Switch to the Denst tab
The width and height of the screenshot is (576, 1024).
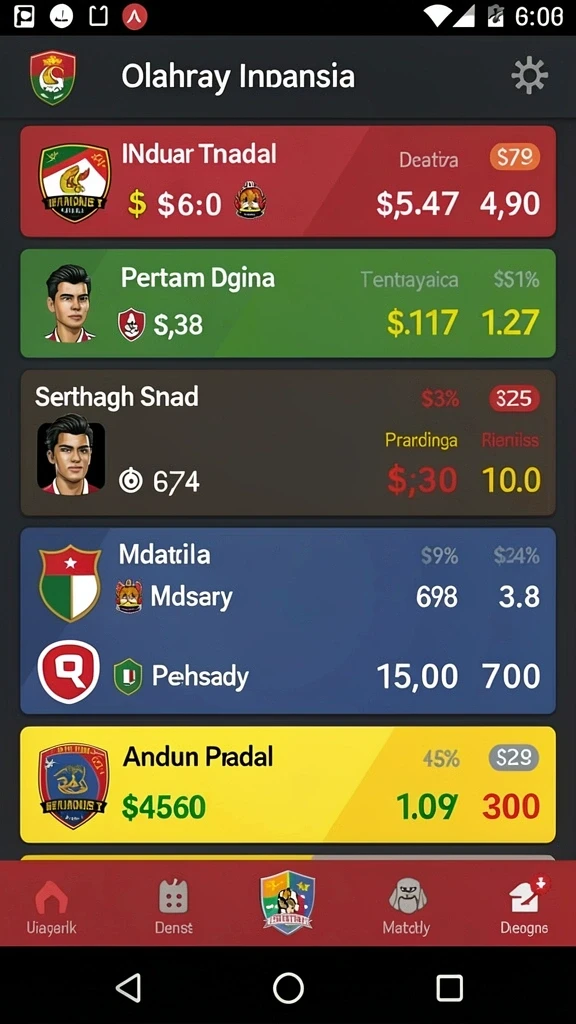(x=174, y=906)
